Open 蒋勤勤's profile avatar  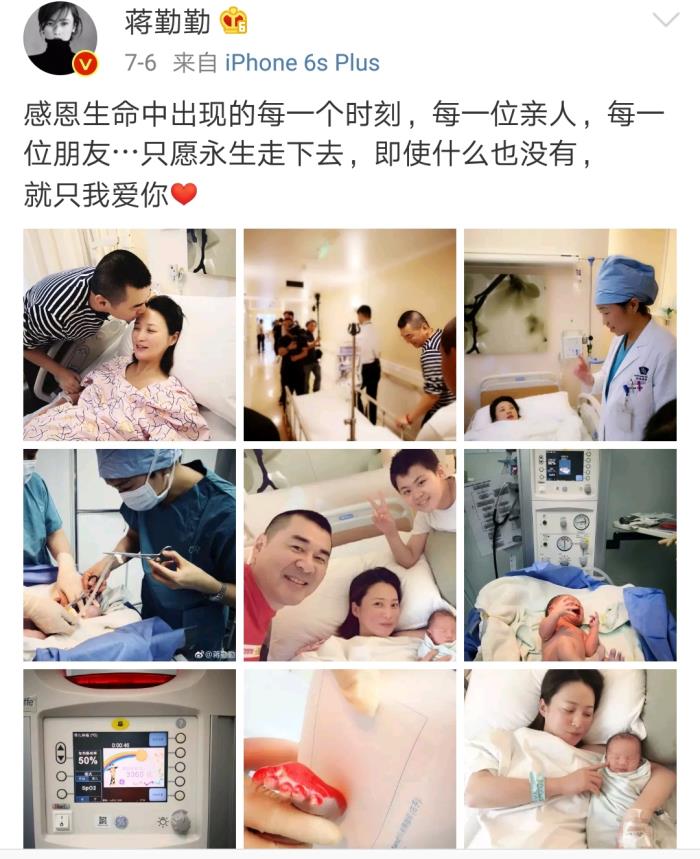pyautogui.click(x=61, y=39)
